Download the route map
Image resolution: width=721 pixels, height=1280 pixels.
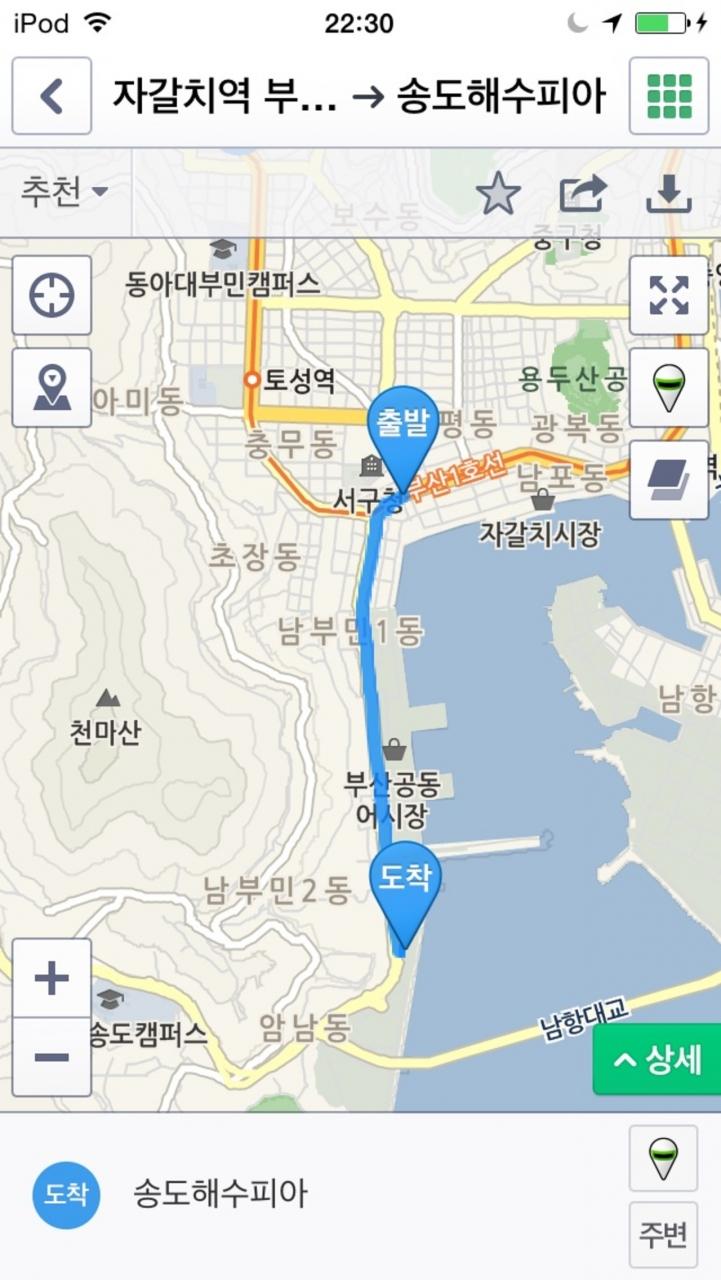coord(669,193)
